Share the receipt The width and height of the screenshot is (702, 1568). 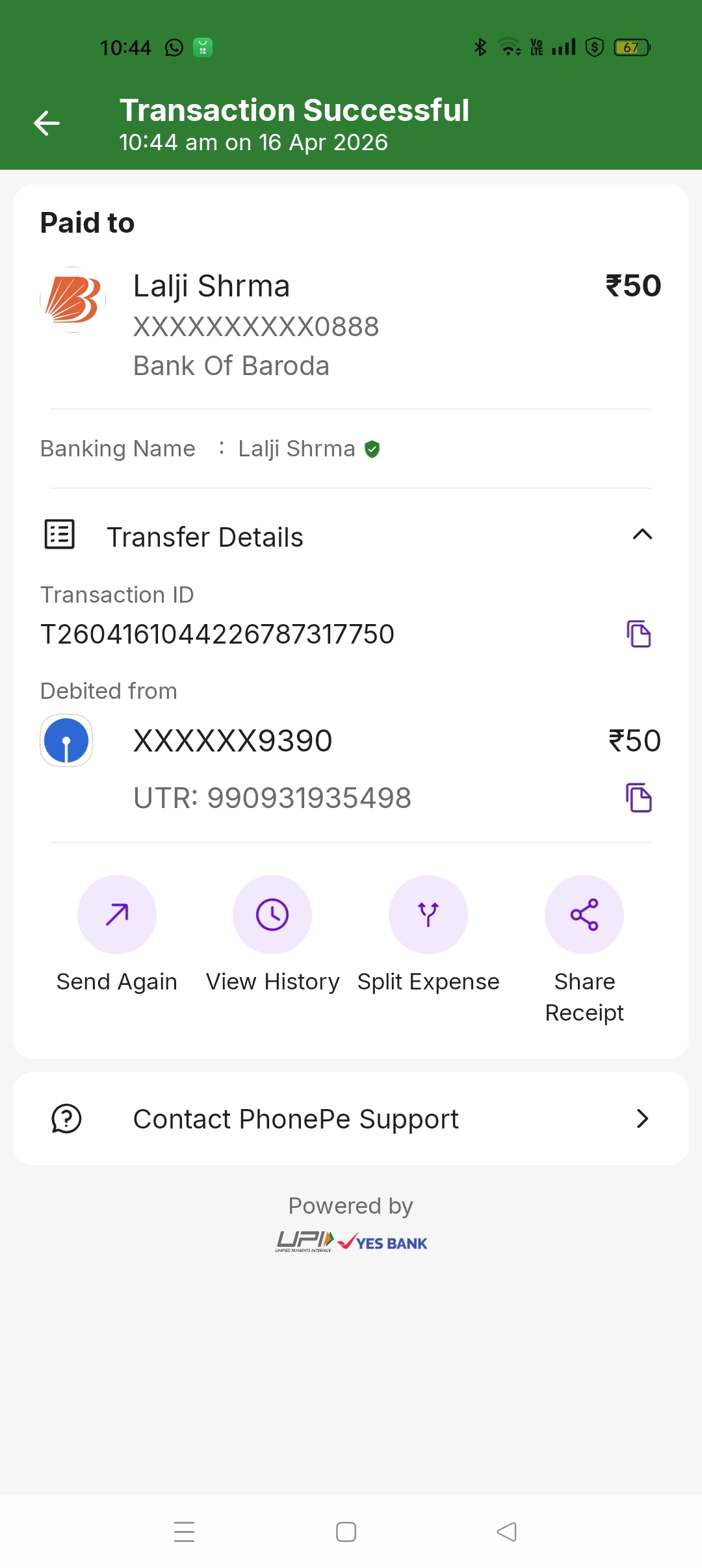coord(584,915)
